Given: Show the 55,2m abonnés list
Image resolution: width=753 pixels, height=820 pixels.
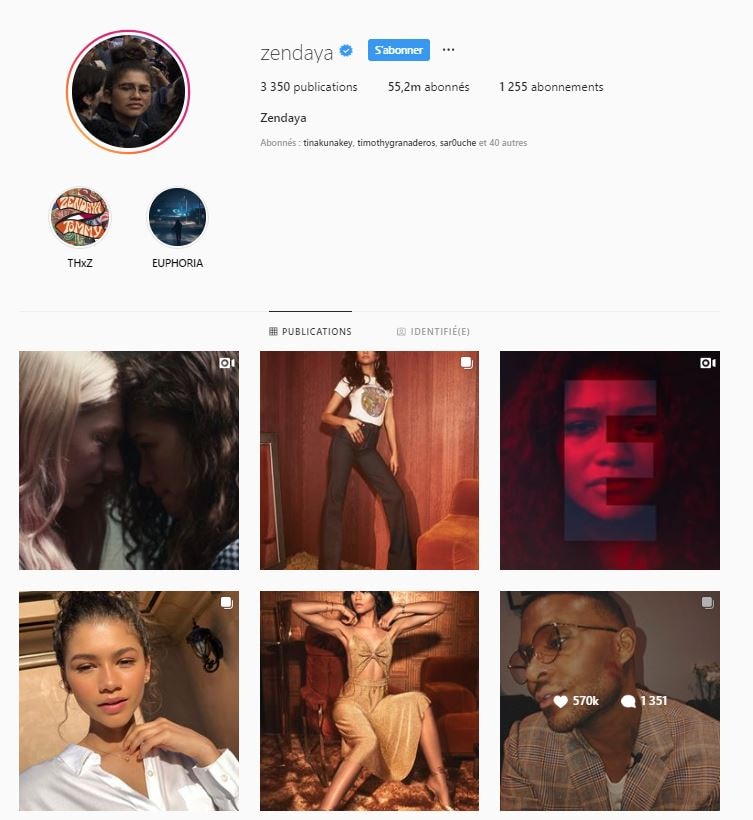Looking at the screenshot, I should click(428, 87).
